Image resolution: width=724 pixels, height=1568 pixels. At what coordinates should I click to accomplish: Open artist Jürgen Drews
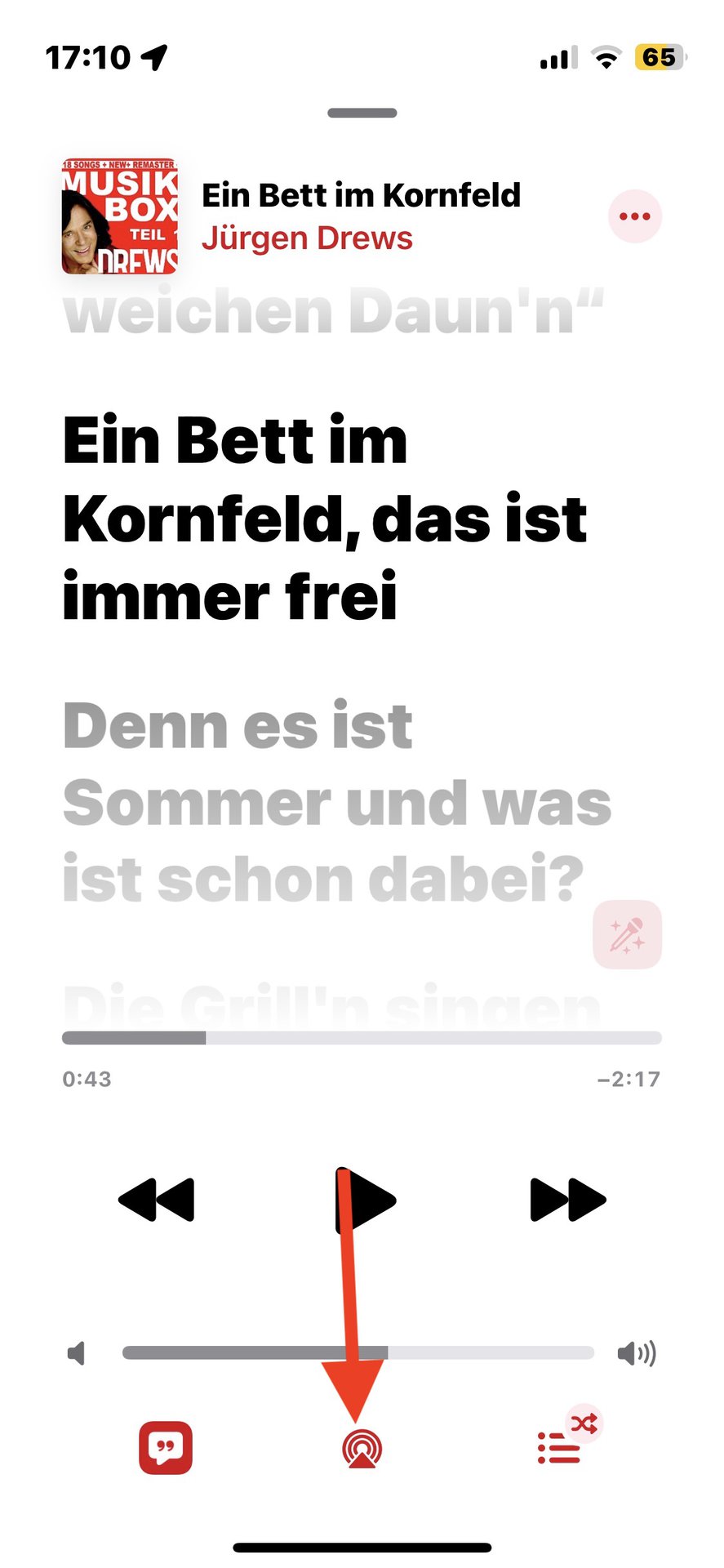point(307,238)
